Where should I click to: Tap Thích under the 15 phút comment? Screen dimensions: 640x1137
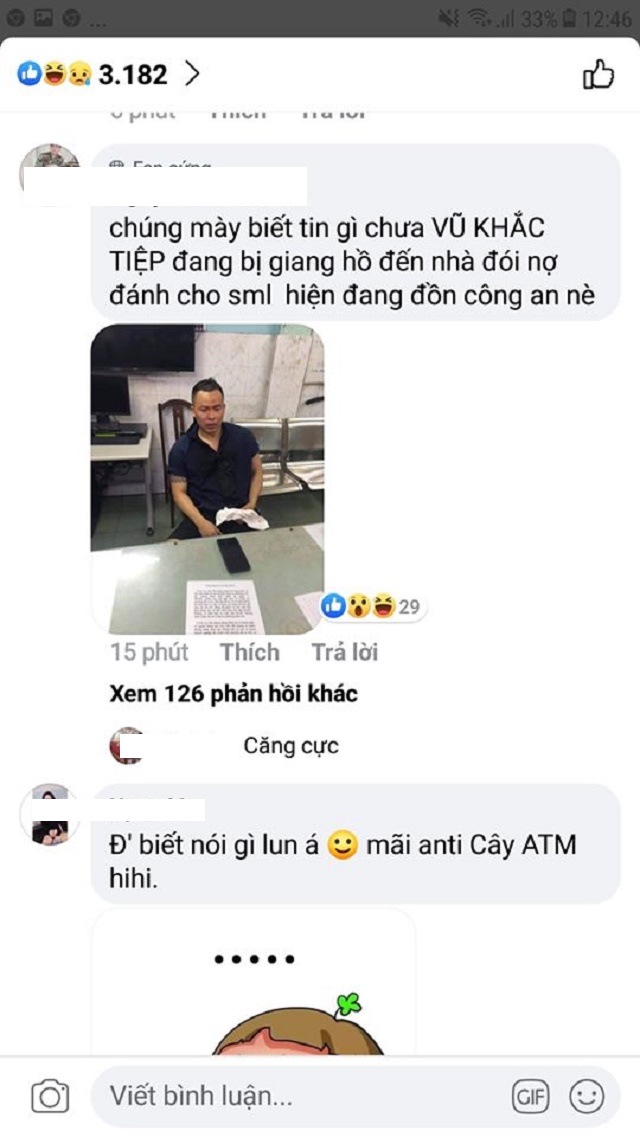tap(250, 652)
